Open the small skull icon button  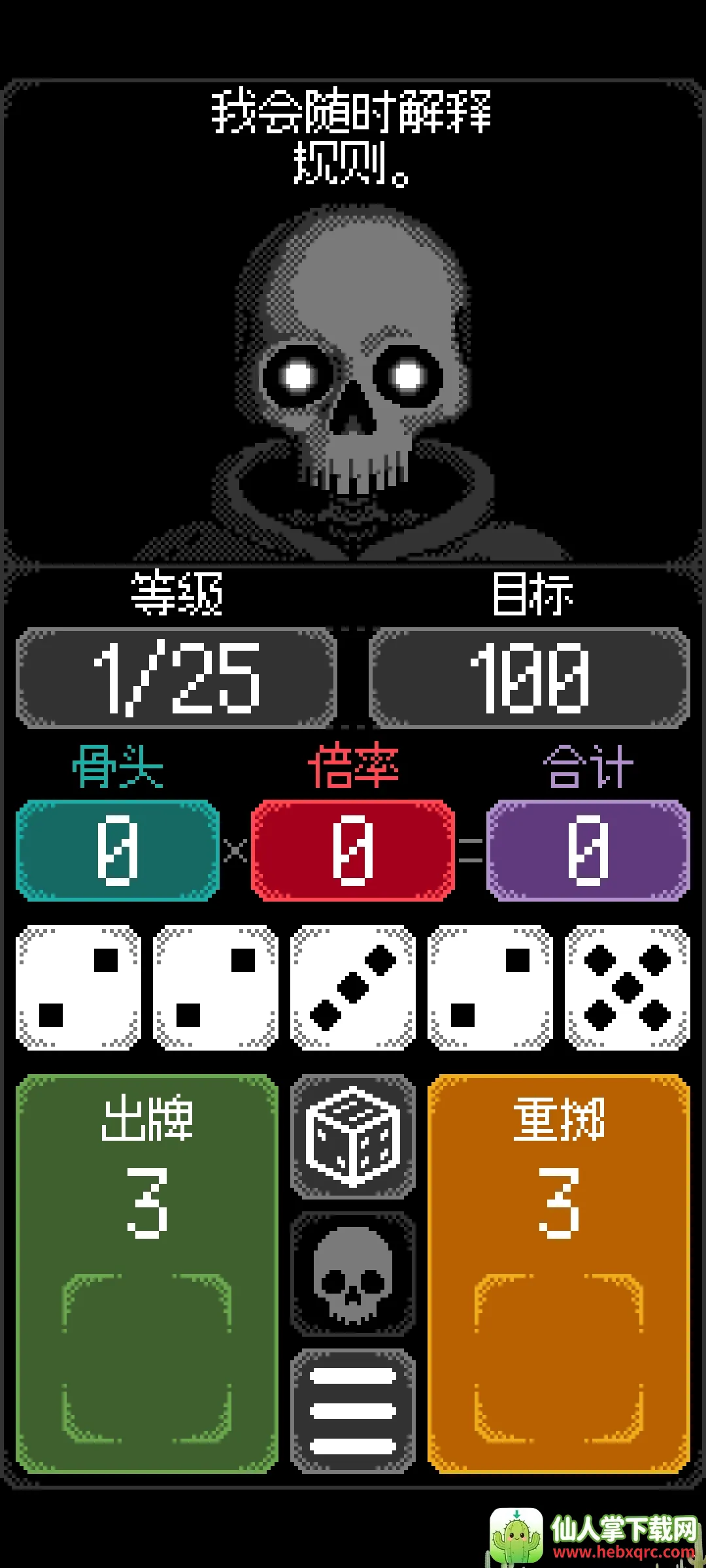coord(353,1274)
